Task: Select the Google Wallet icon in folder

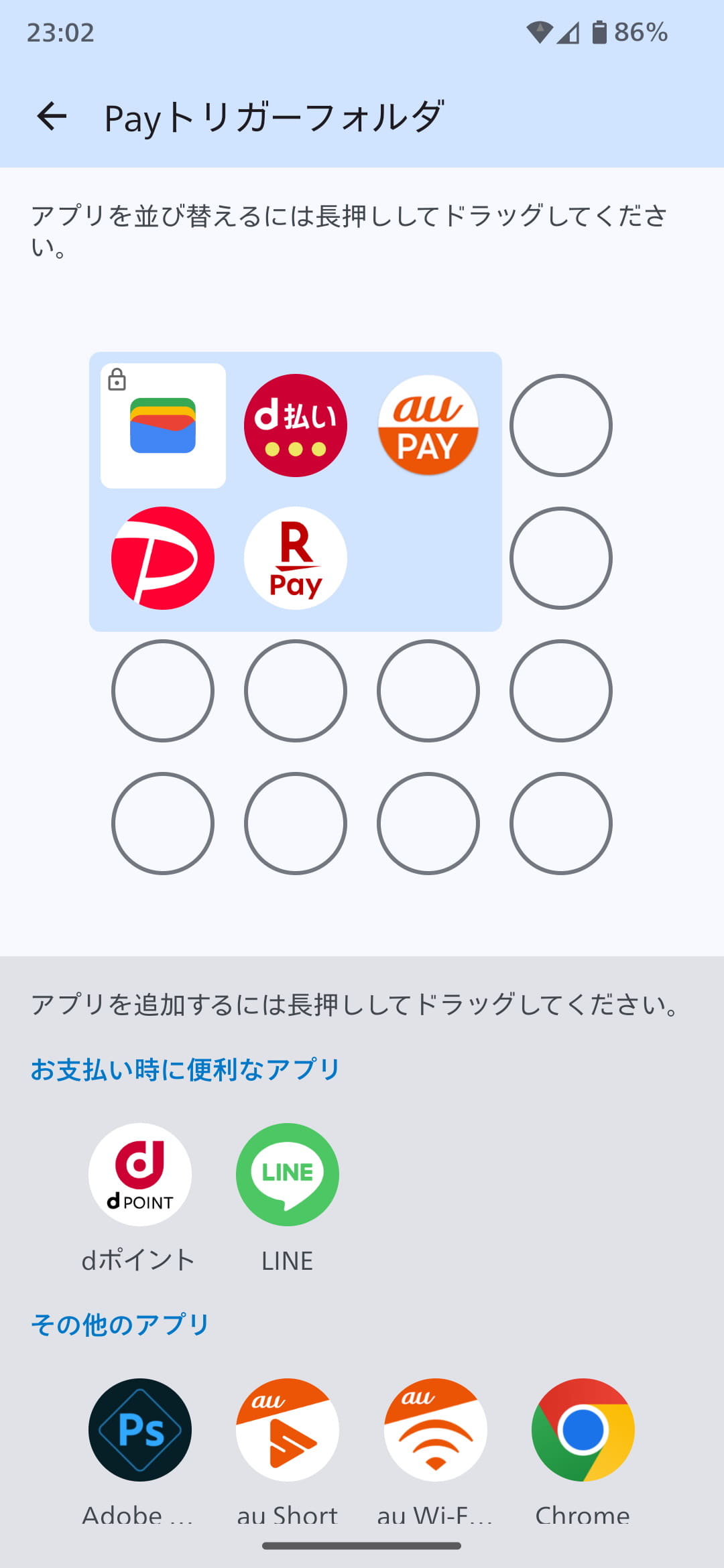Action: tap(164, 424)
